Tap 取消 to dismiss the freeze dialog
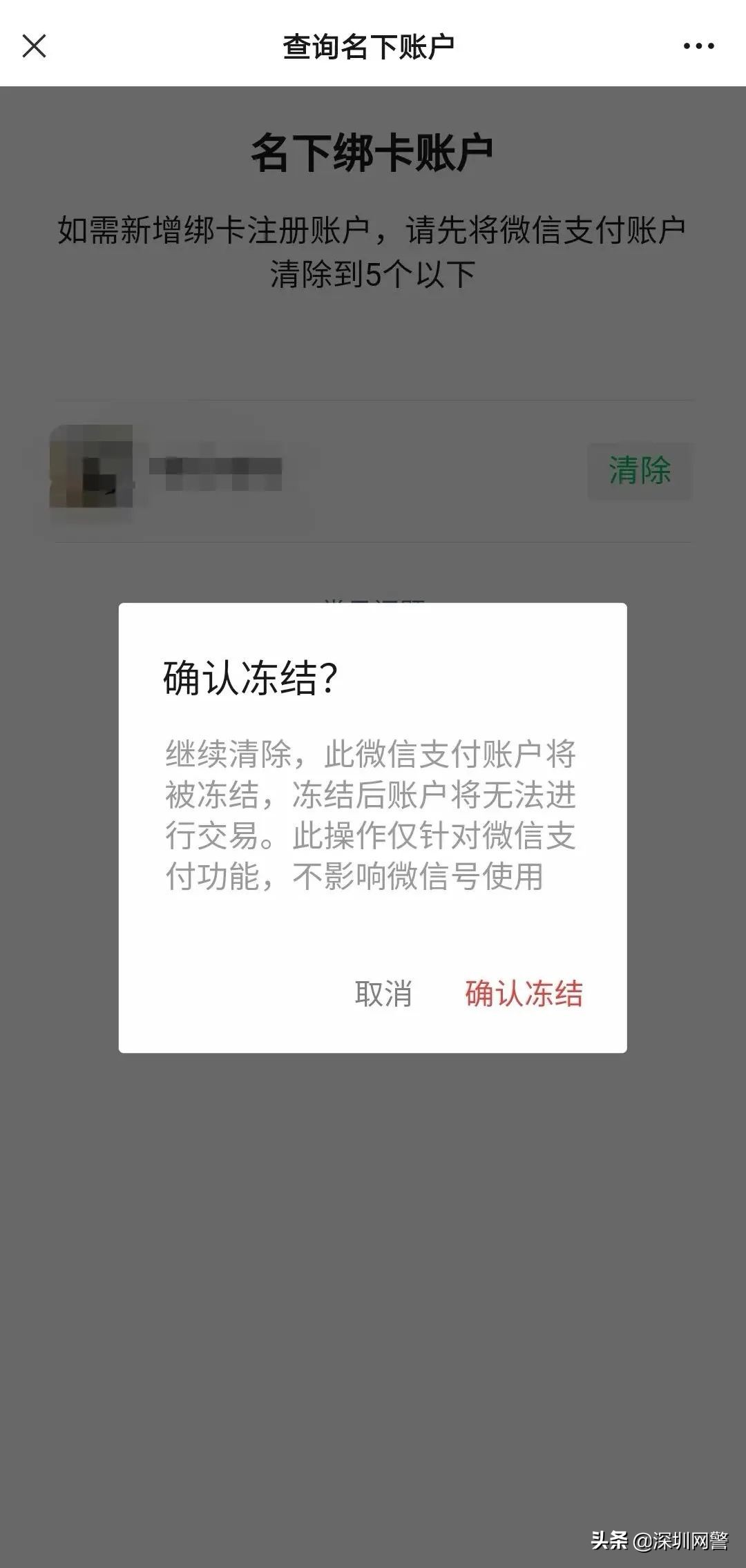Viewport: 746px width, 1568px height. pos(385,992)
